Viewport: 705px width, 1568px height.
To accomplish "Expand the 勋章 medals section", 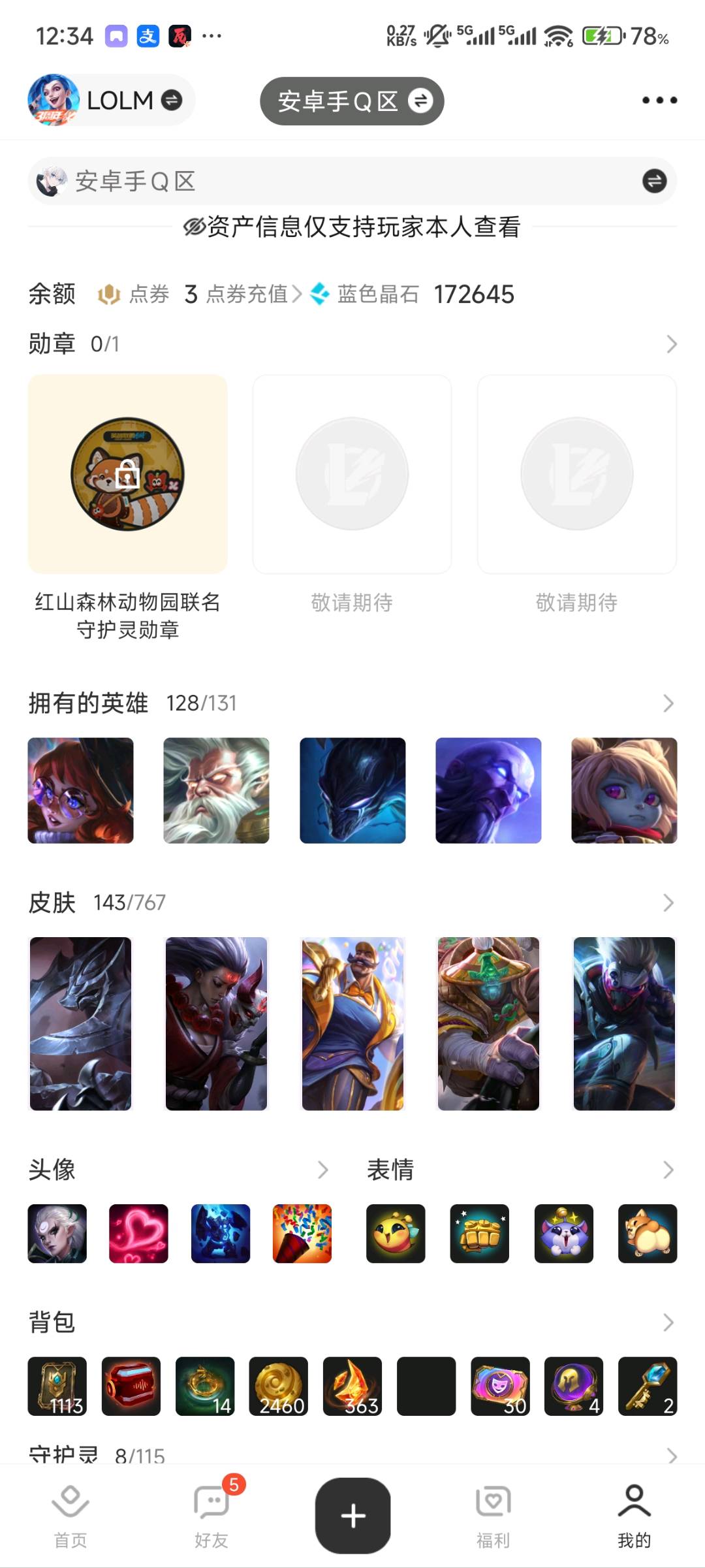I will [671, 344].
